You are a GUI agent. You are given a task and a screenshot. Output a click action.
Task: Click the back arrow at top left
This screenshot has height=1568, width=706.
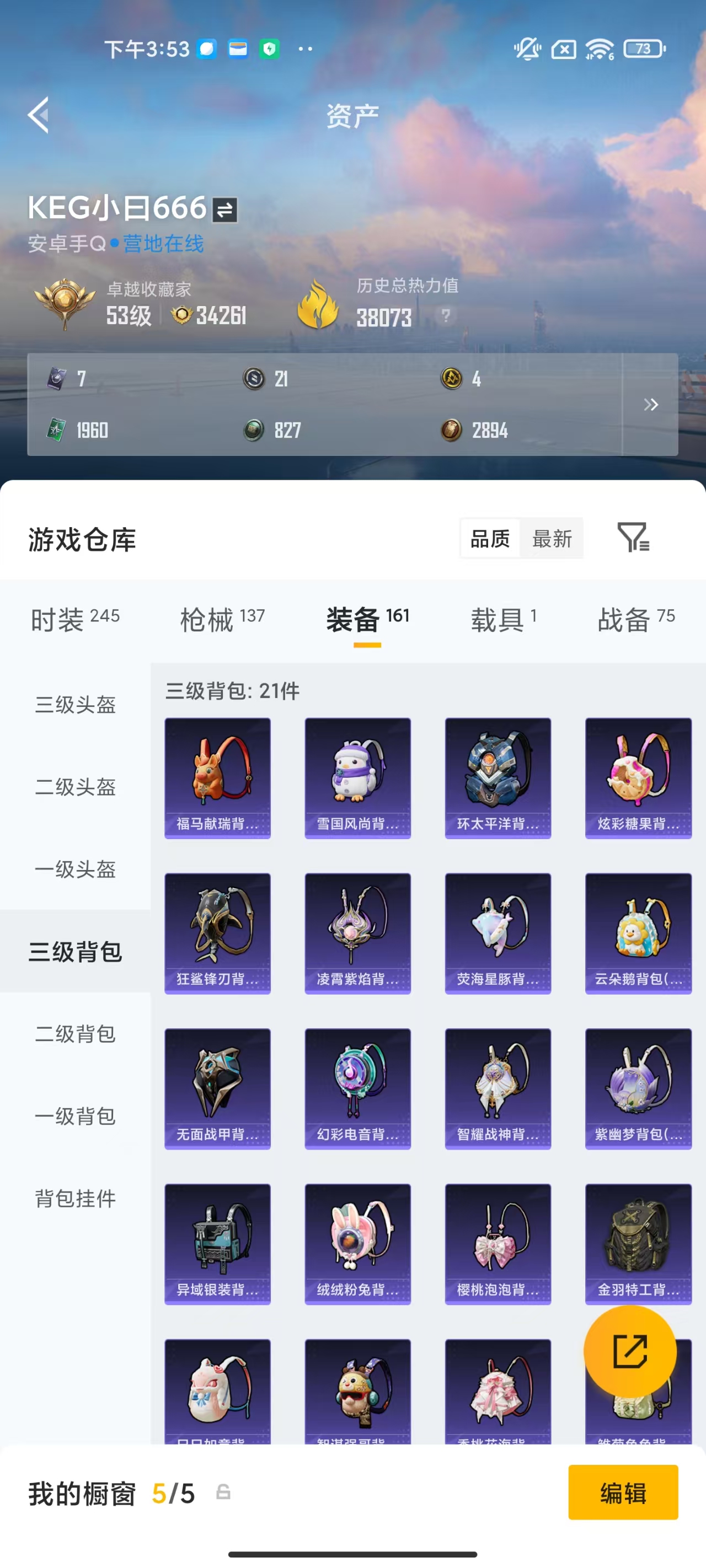coord(38,116)
